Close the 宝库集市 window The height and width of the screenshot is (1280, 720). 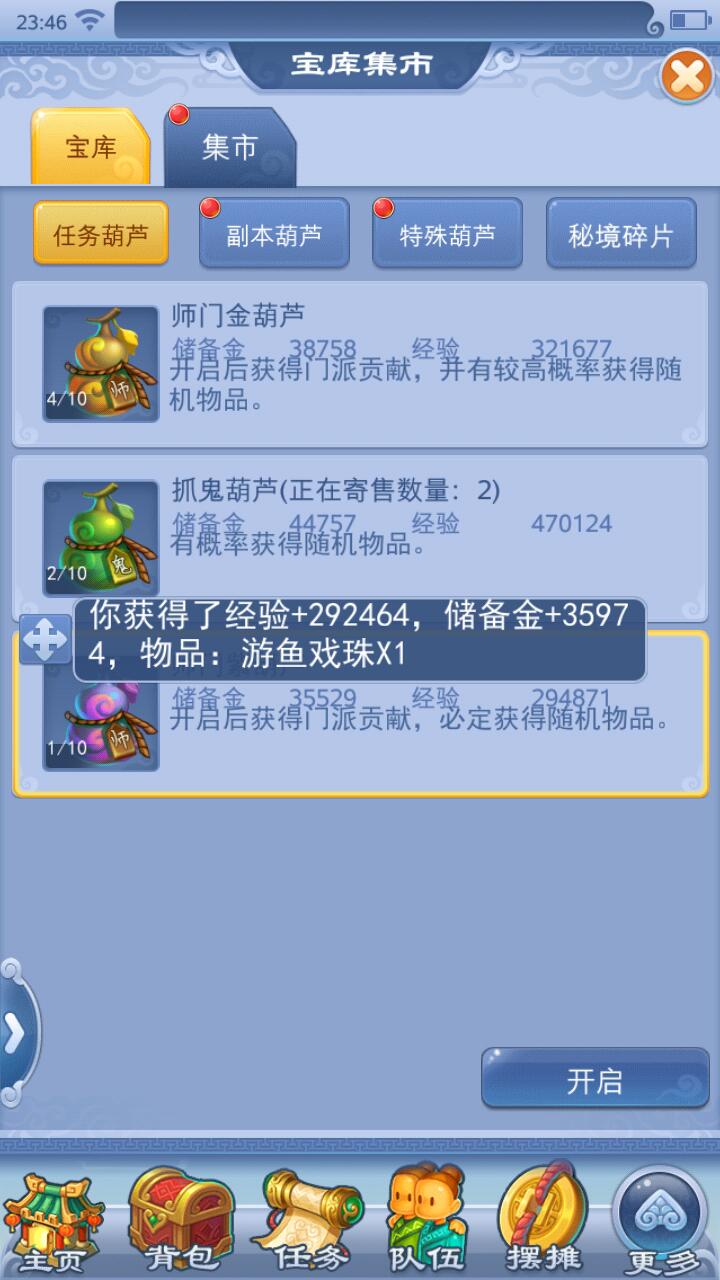687,76
